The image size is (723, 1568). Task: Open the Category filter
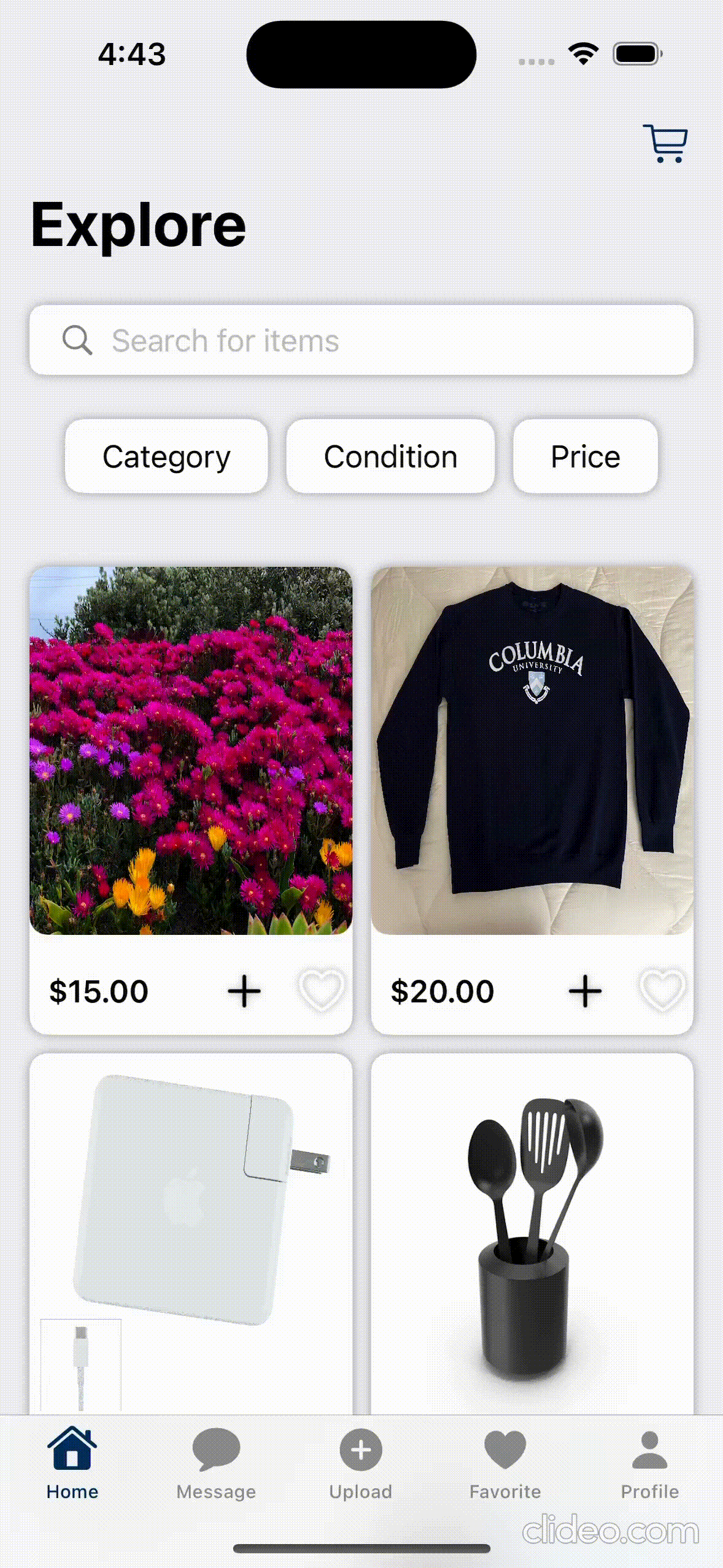point(166,456)
